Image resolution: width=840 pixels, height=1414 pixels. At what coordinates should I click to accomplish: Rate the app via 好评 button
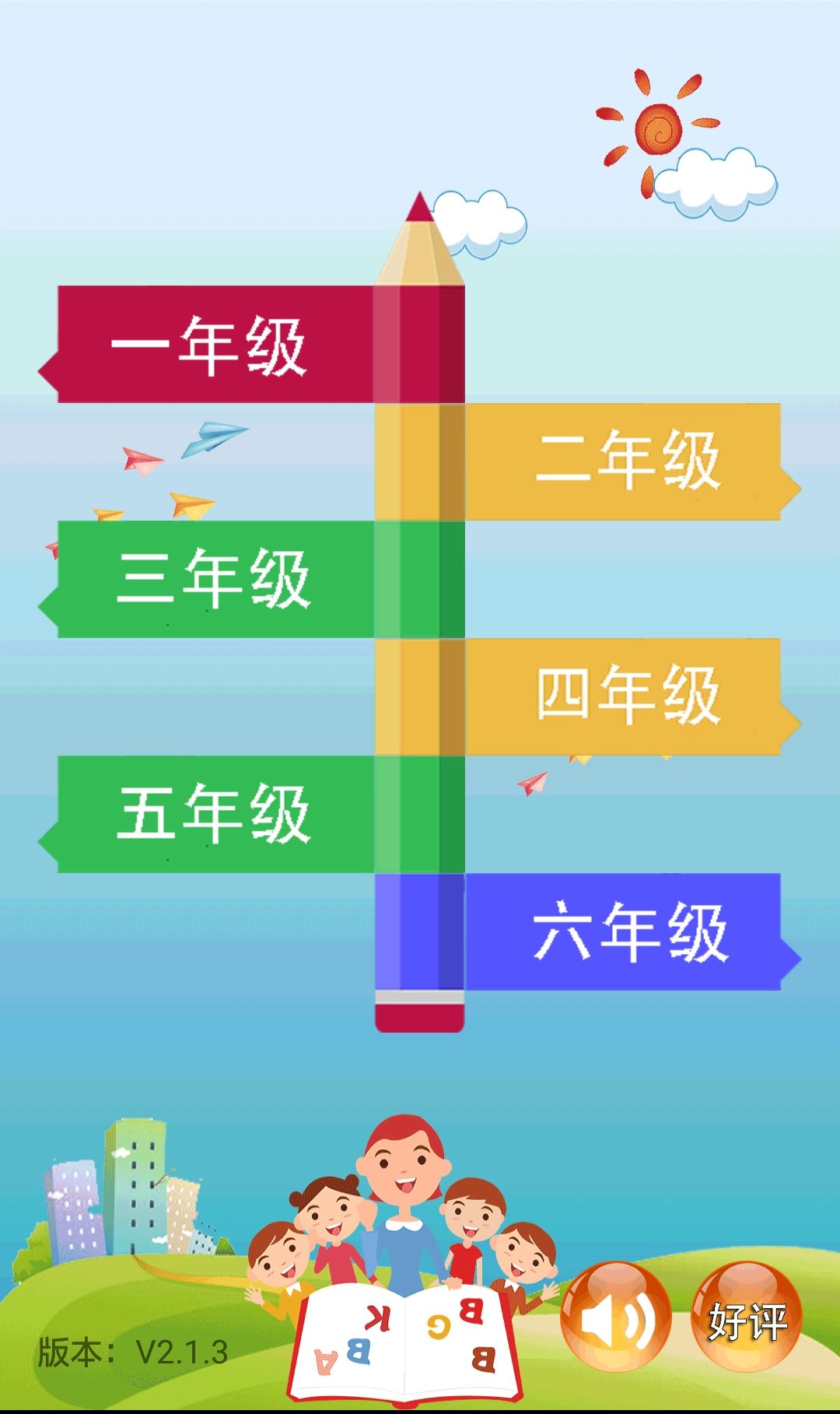pyautogui.click(x=746, y=1319)
